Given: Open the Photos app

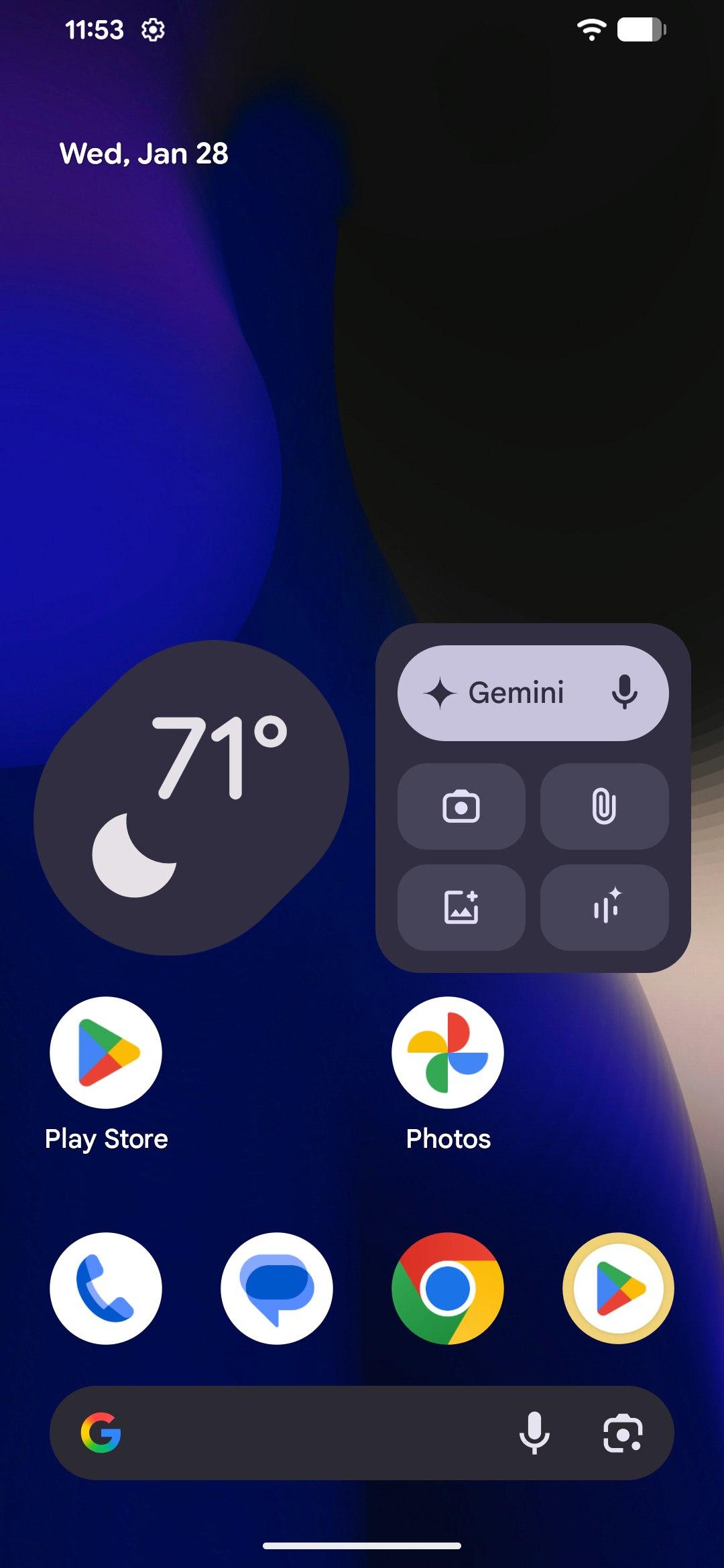Looking at the screenshot, I should click(448, 1053).
